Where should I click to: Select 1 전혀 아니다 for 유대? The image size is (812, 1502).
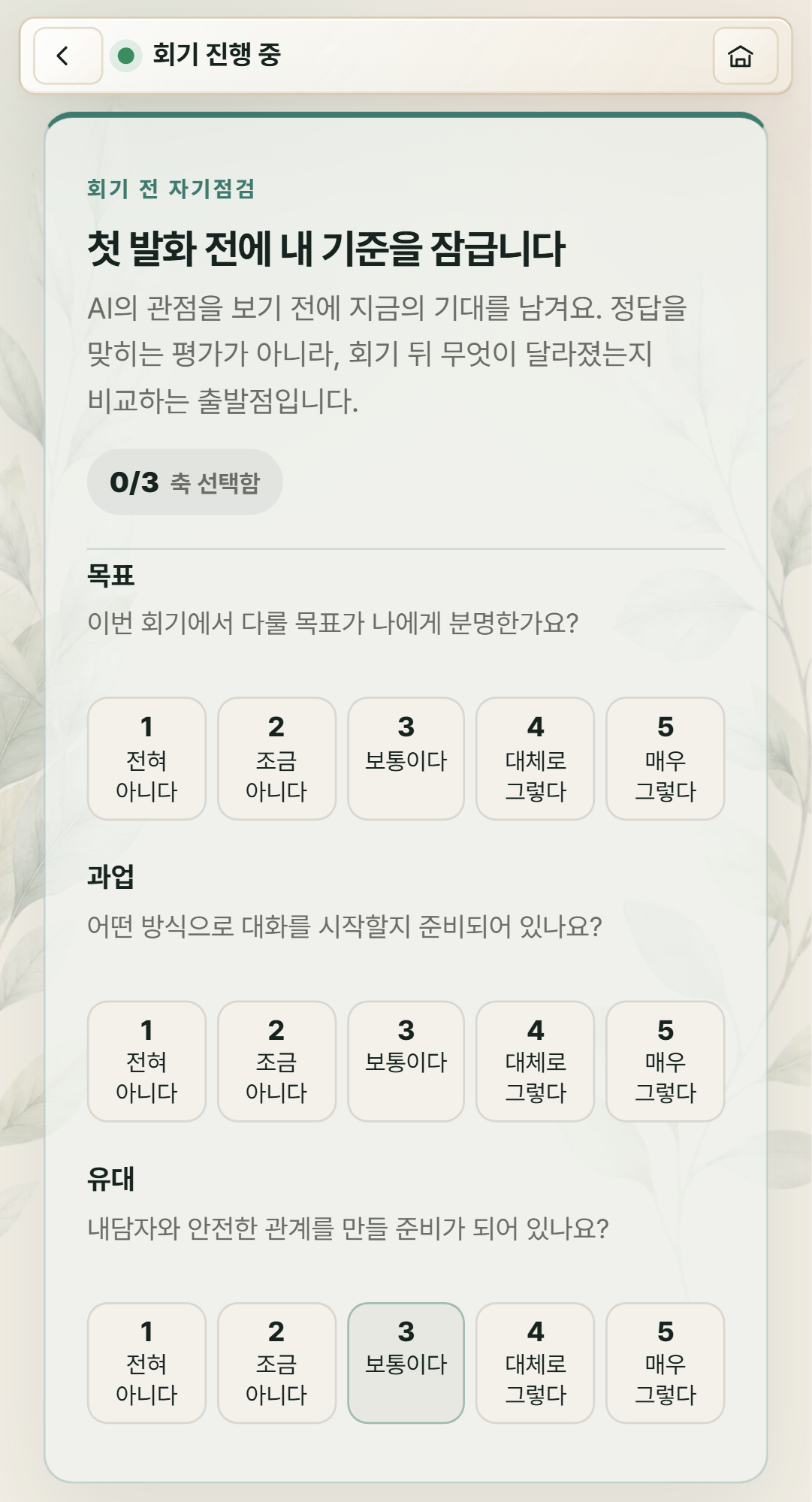tap(146, 1363)
